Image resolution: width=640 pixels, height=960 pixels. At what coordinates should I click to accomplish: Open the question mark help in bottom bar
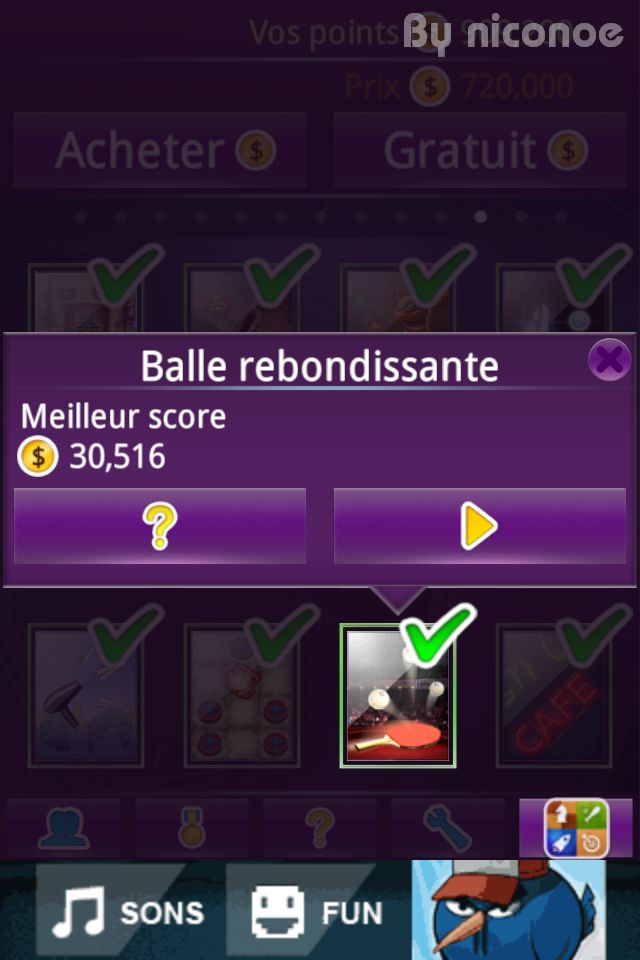tap(319, 828)
